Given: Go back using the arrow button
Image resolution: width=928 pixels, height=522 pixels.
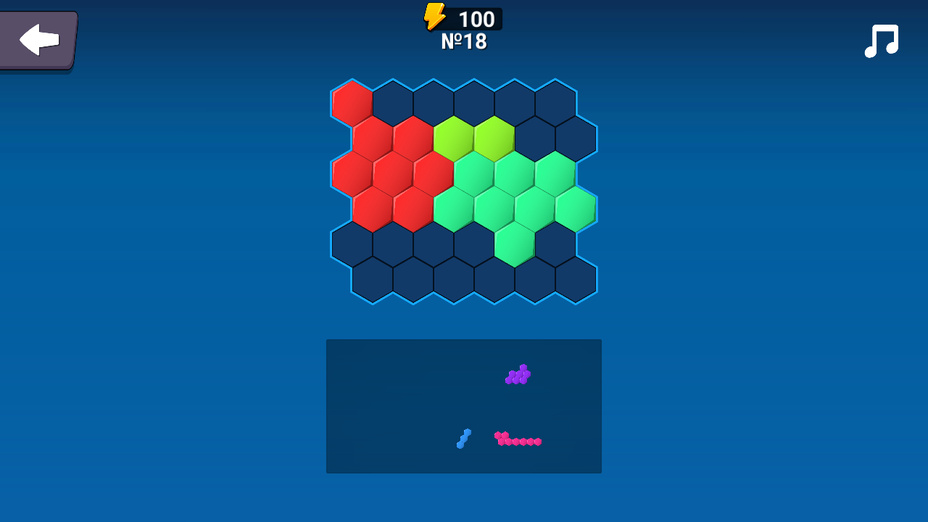Looking at the screenshot, I should click(x=38, y=40).
